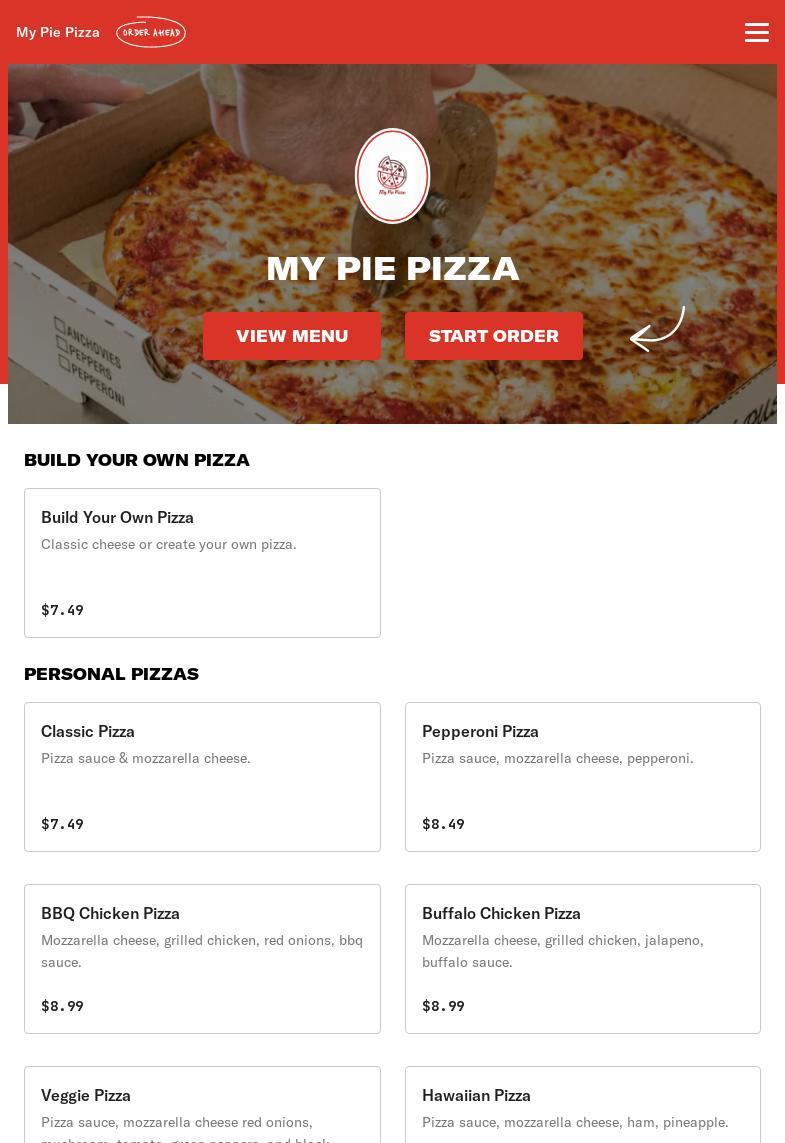
Task: Open the Build Your Own Pizza card
Action: (202, 562)
